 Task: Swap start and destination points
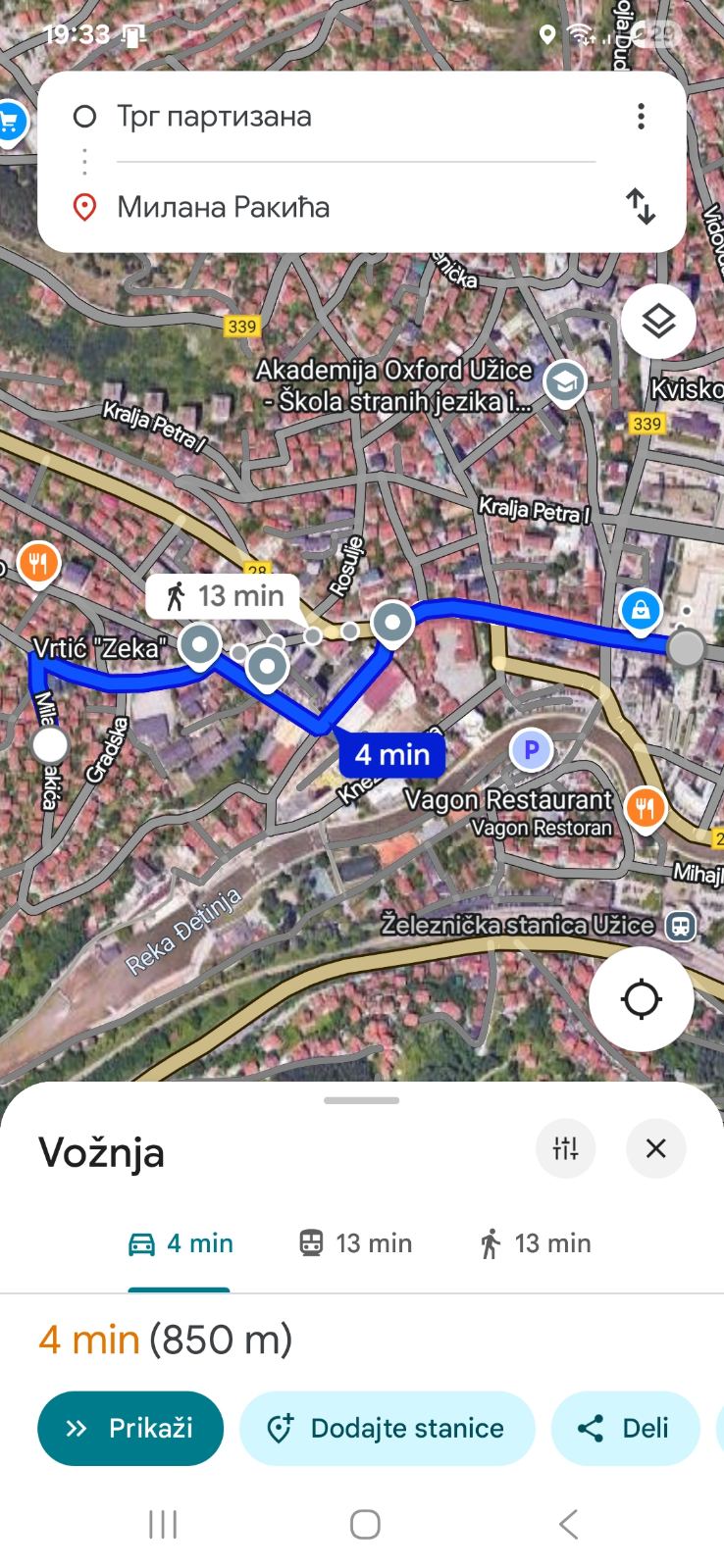[641, 207]
